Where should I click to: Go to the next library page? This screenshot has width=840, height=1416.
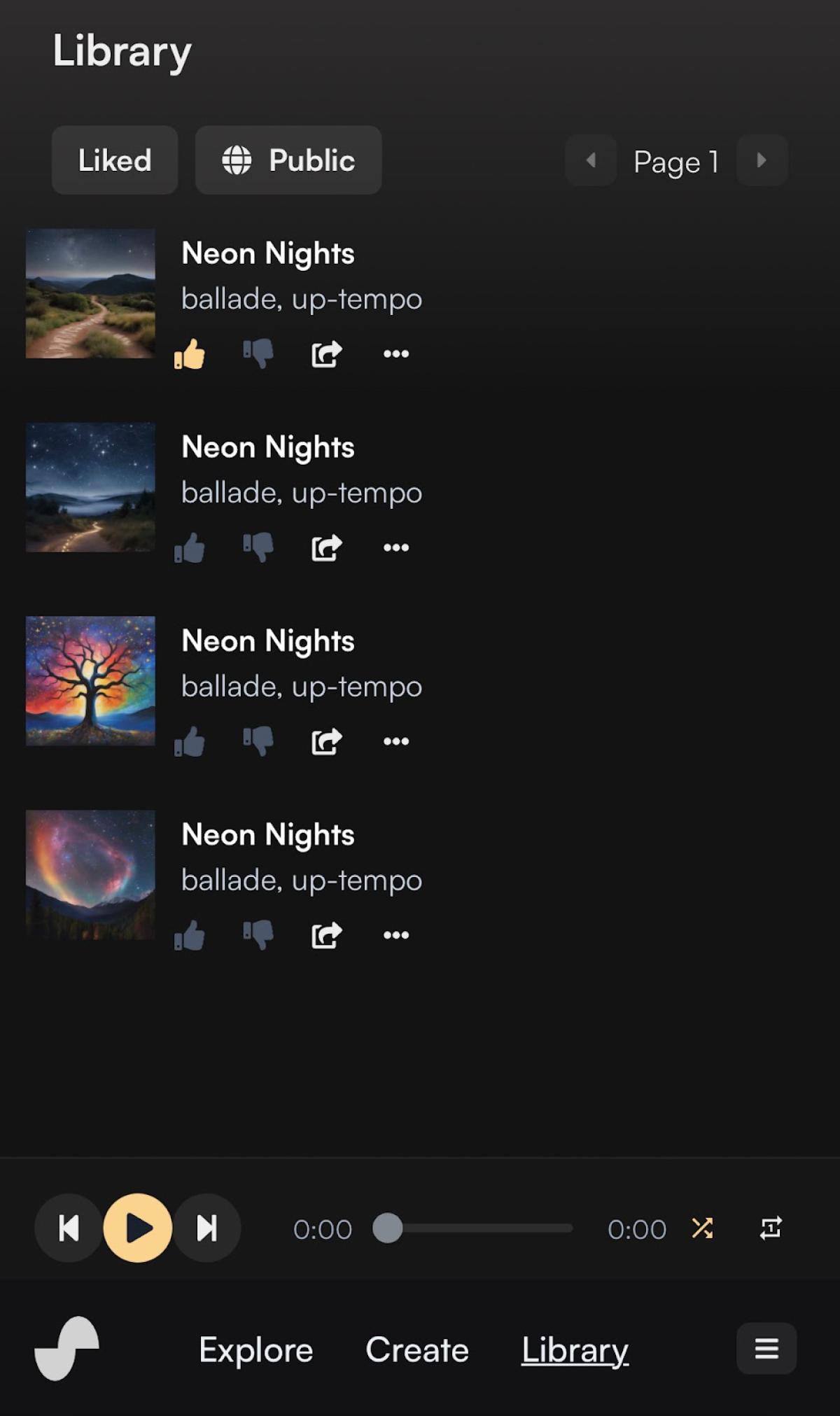pyautogui.click(x=762, y=160)
